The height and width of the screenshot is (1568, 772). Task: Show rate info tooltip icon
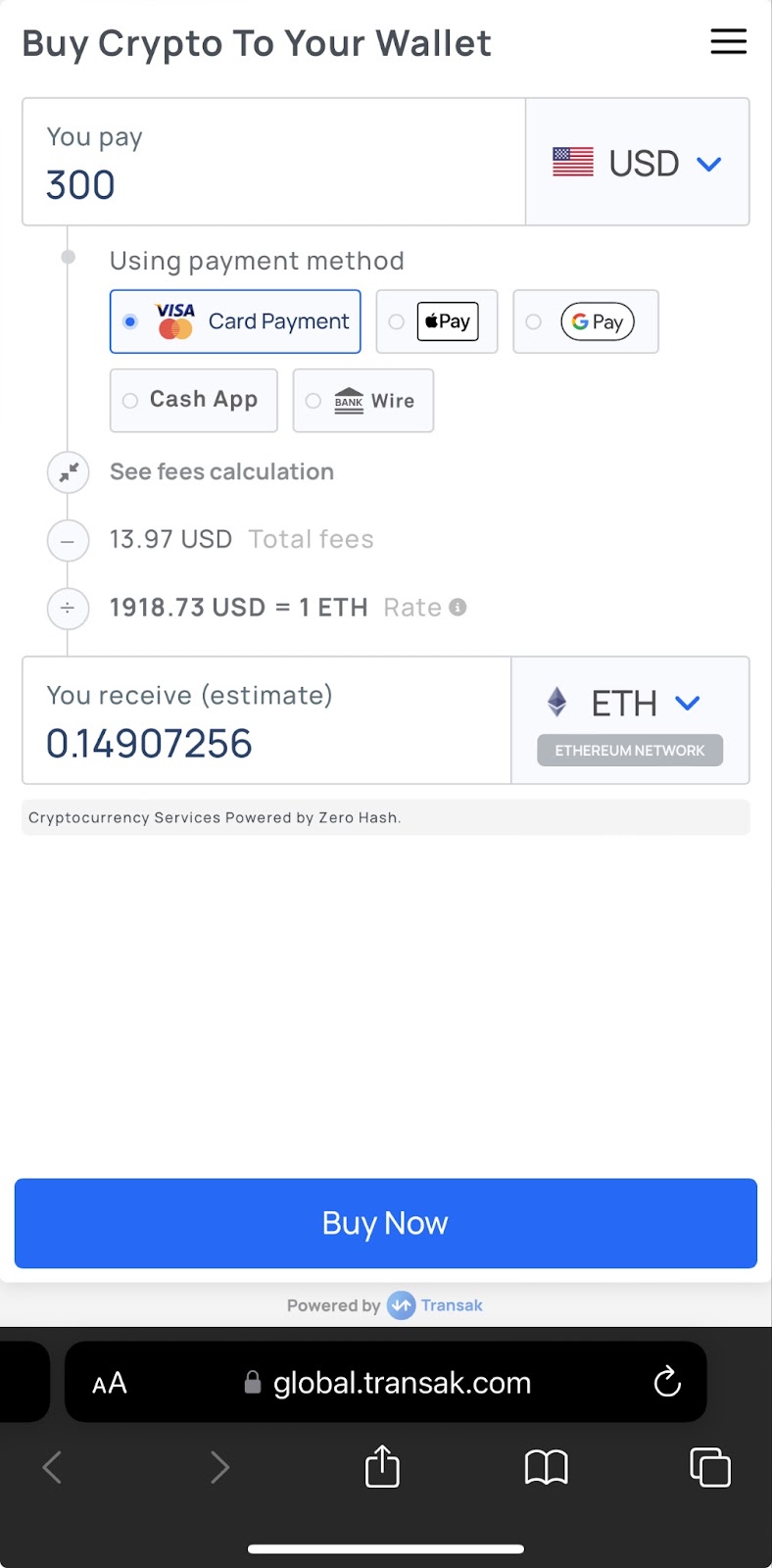(458, 608)
